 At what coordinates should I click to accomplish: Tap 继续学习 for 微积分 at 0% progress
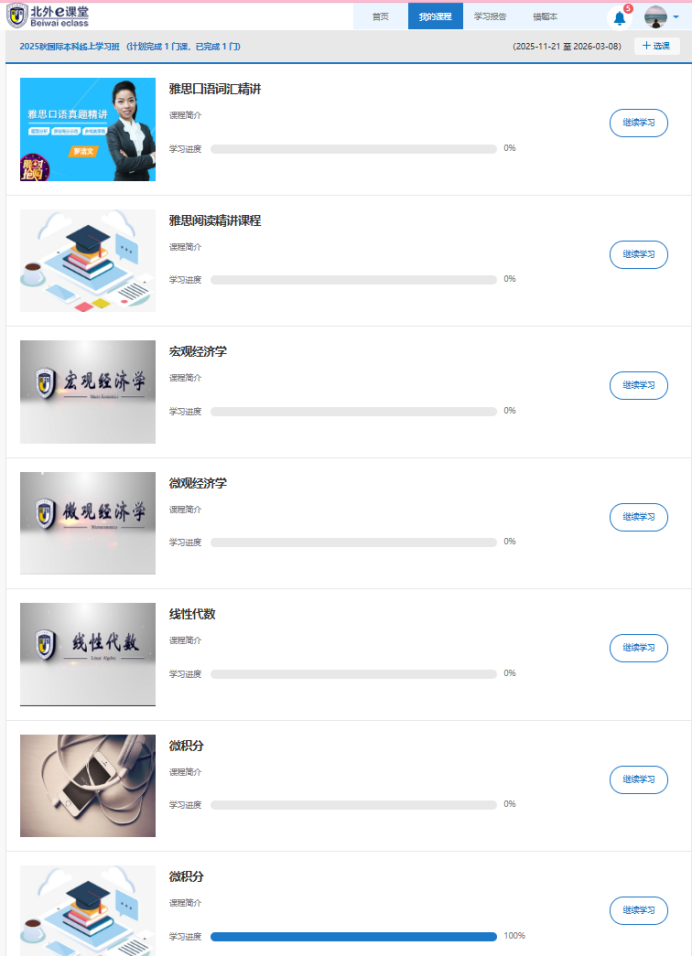click(638, 779)
